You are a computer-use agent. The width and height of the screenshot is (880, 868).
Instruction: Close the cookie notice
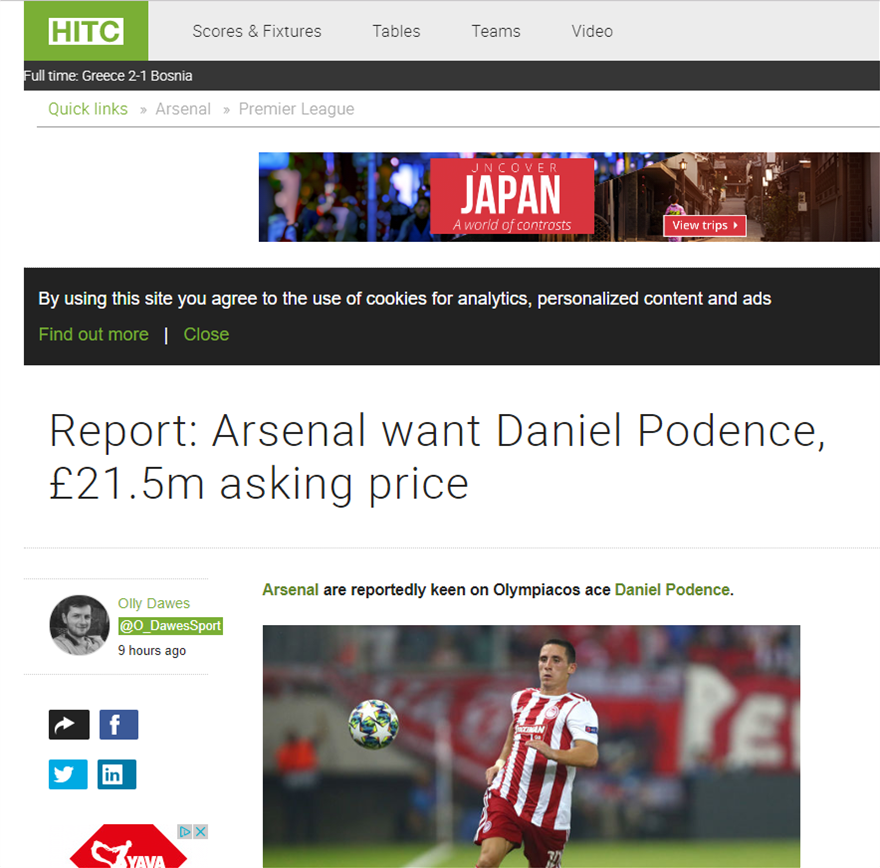coord(206,334)
